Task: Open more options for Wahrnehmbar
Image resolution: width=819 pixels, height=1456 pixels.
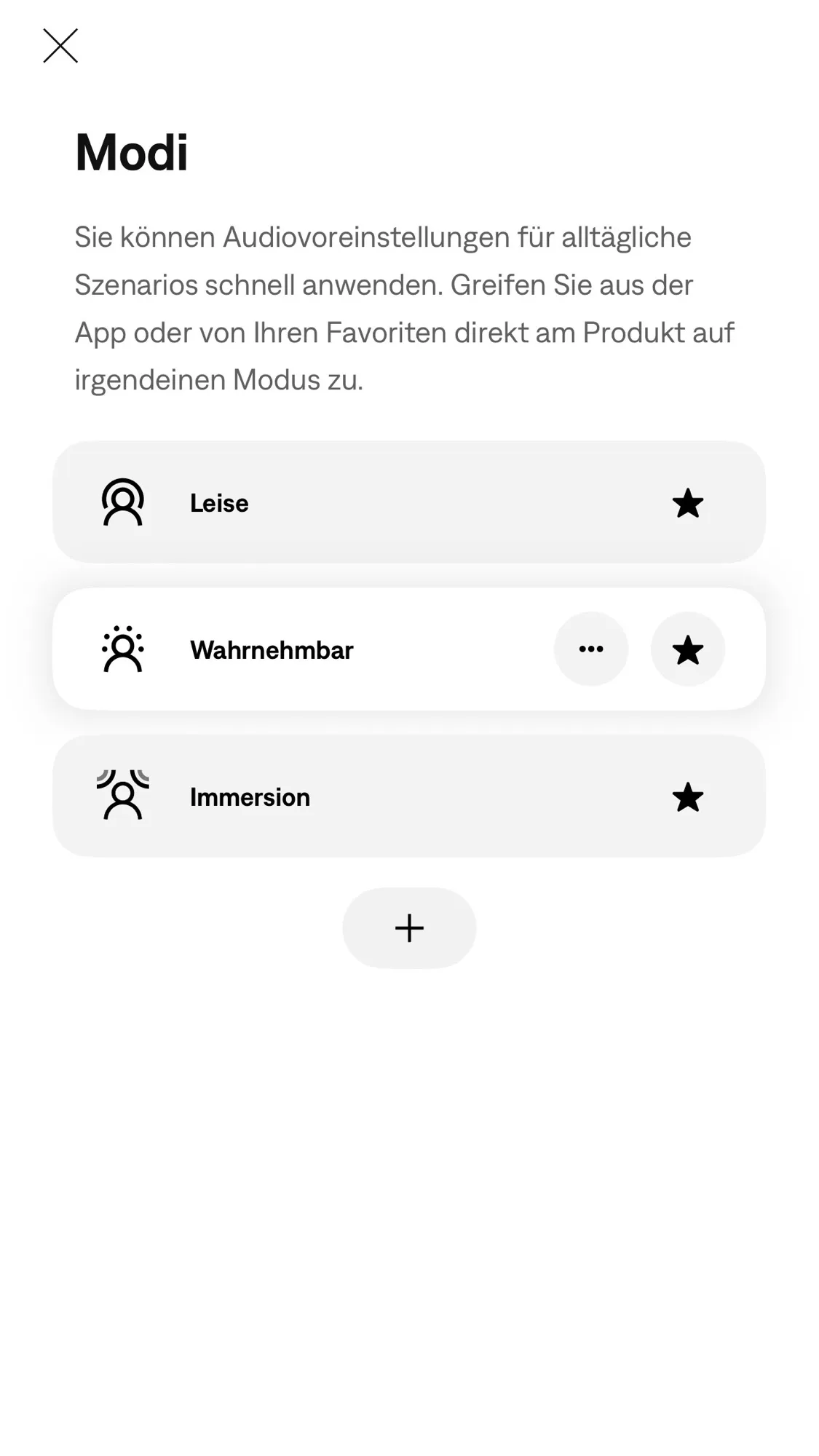Action: point(590,649)
